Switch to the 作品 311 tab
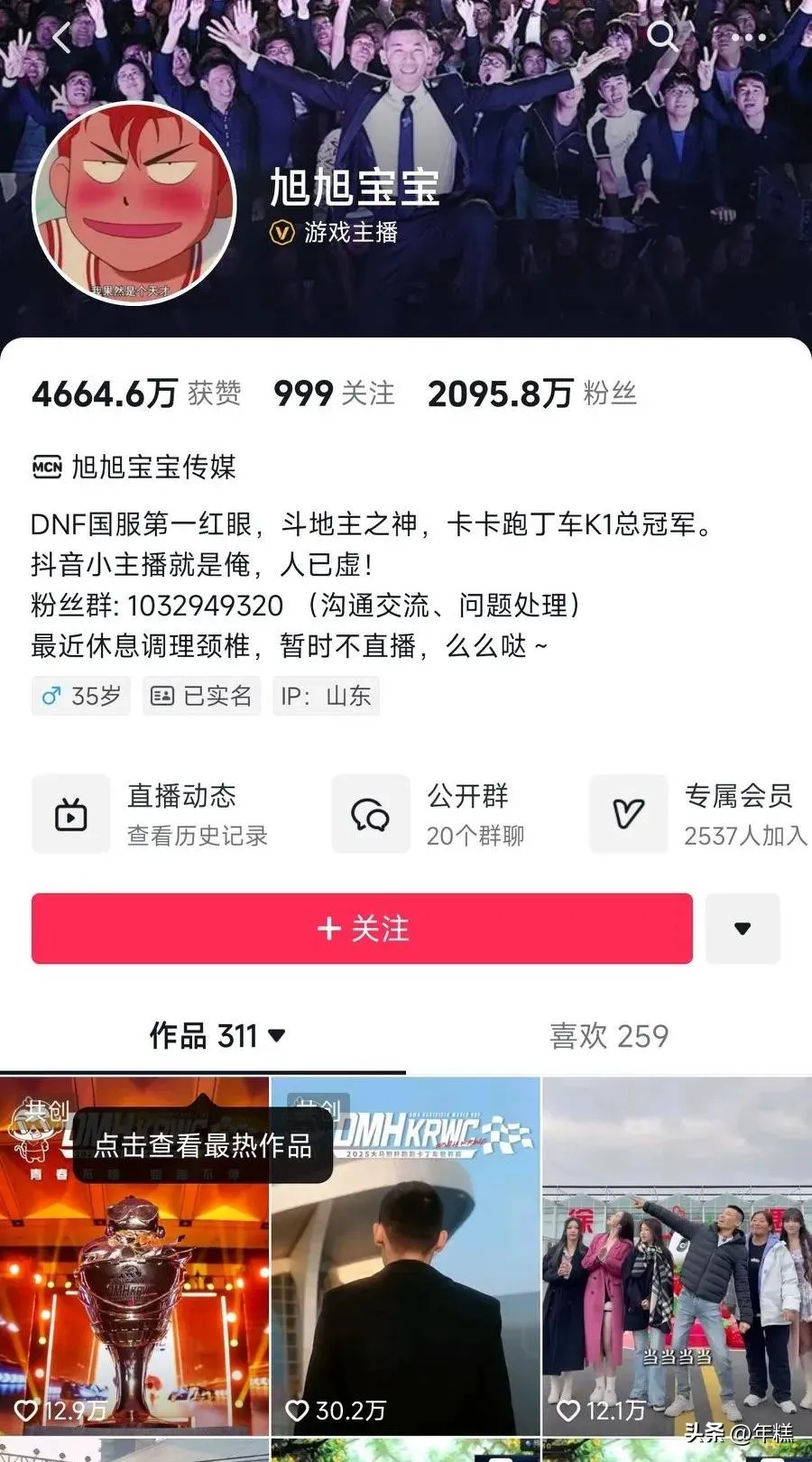Screen dimensions: 812x1462 217,1036
